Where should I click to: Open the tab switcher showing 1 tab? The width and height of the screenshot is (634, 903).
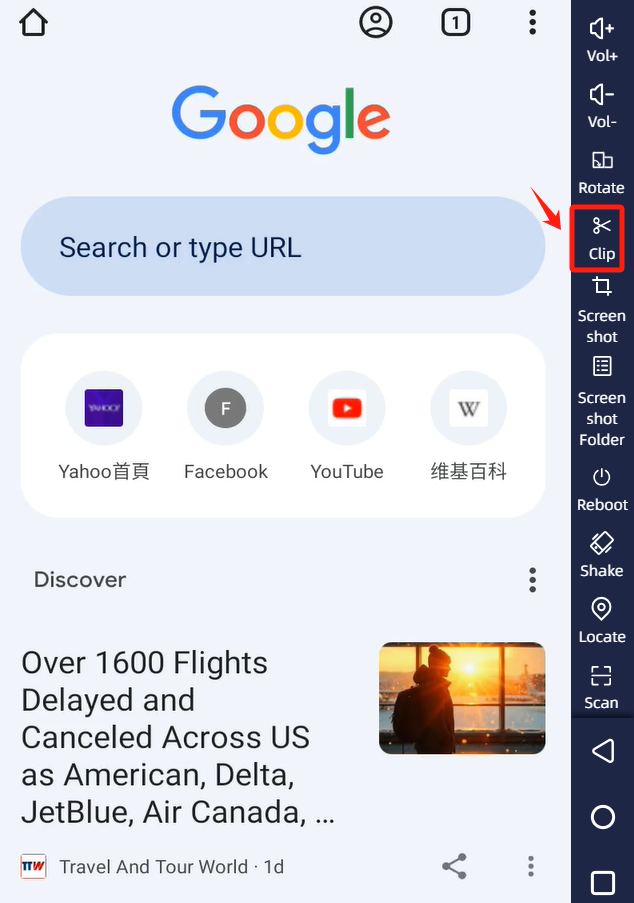tap(456, 22)
